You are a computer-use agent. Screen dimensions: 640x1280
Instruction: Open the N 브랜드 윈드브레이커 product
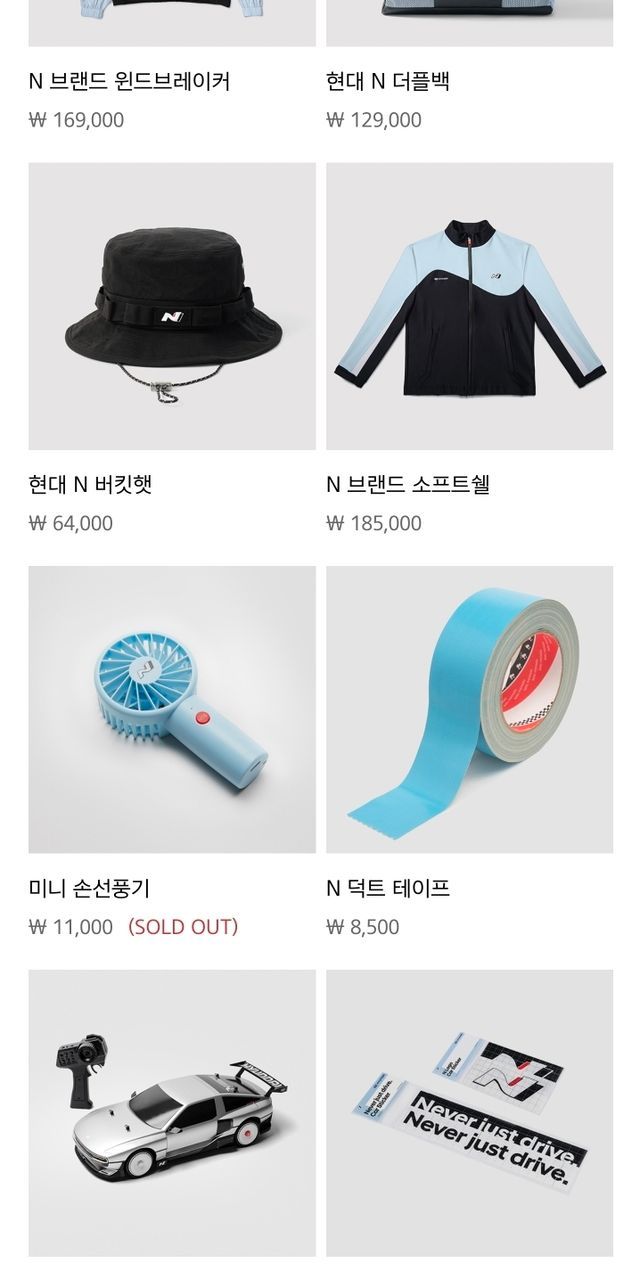pyautogui.click(x=130, y=81)
